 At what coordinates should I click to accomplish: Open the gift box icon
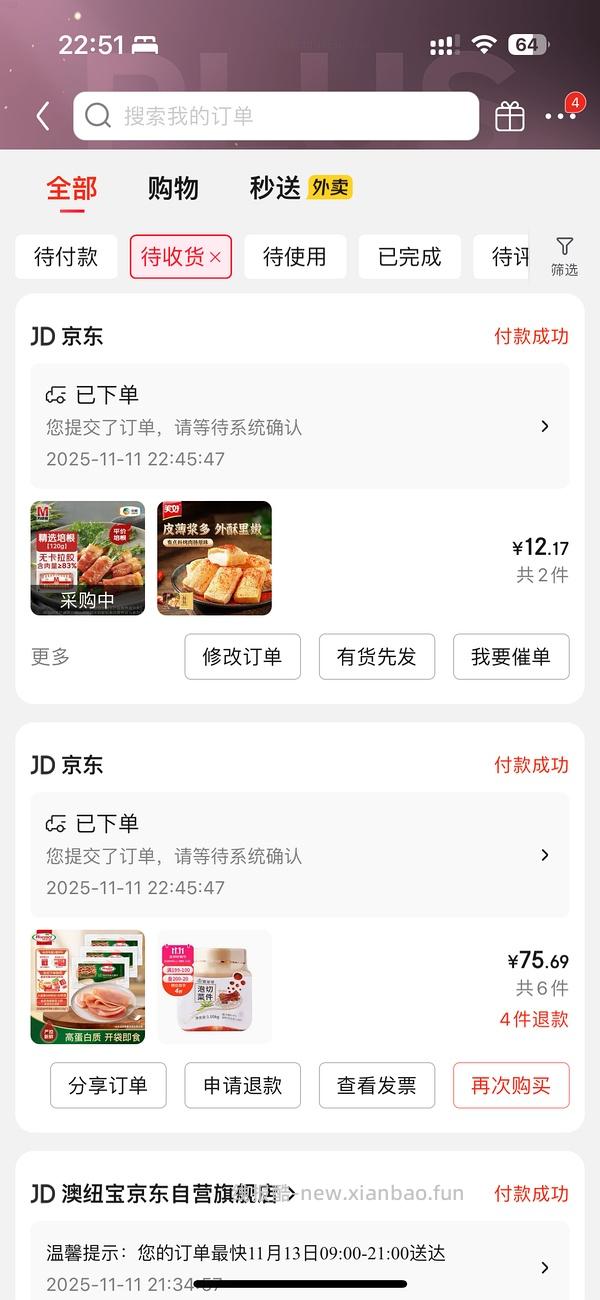coord(510,116)
